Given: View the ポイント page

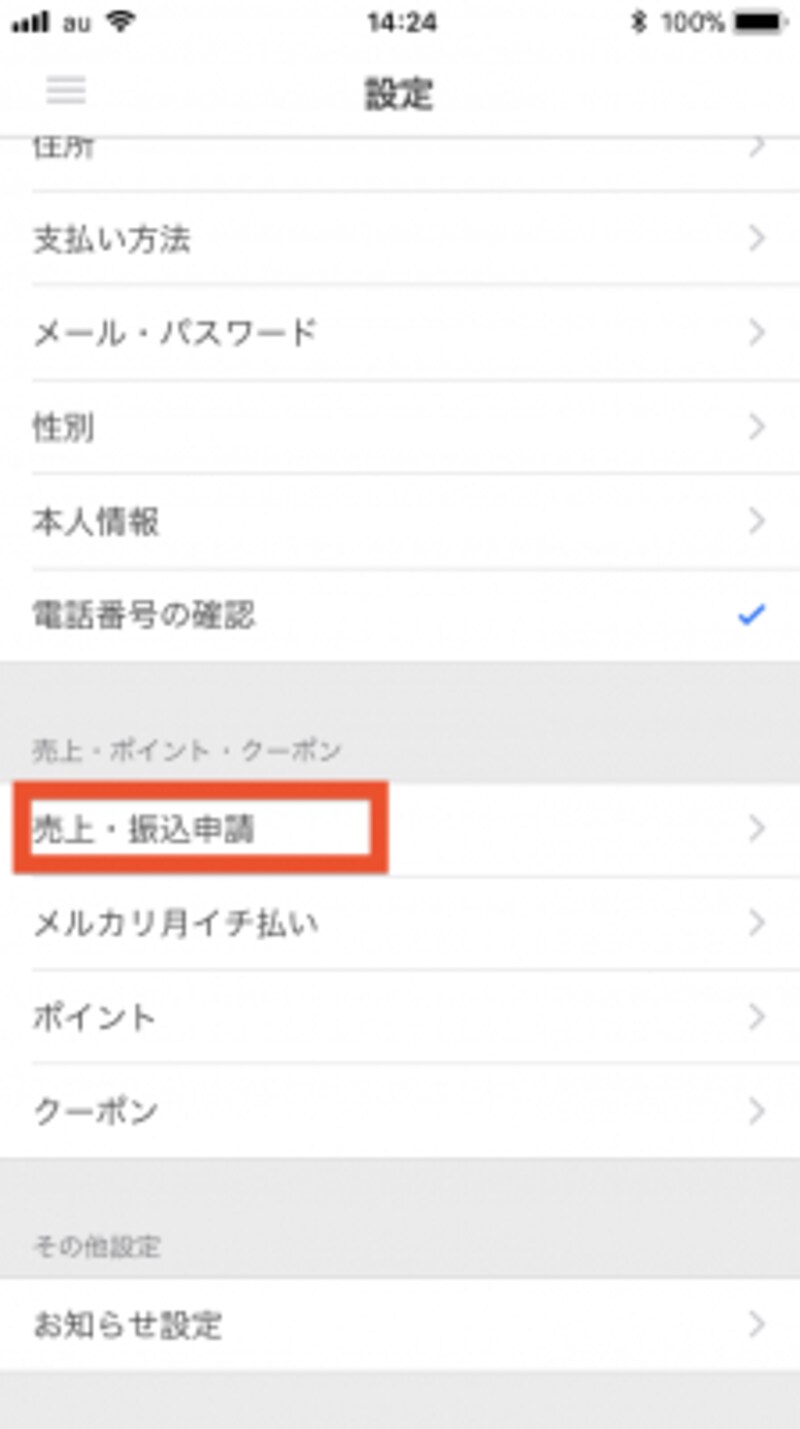Looking at the screenshot, I should pyautogui.click(x=400, y=1017).
